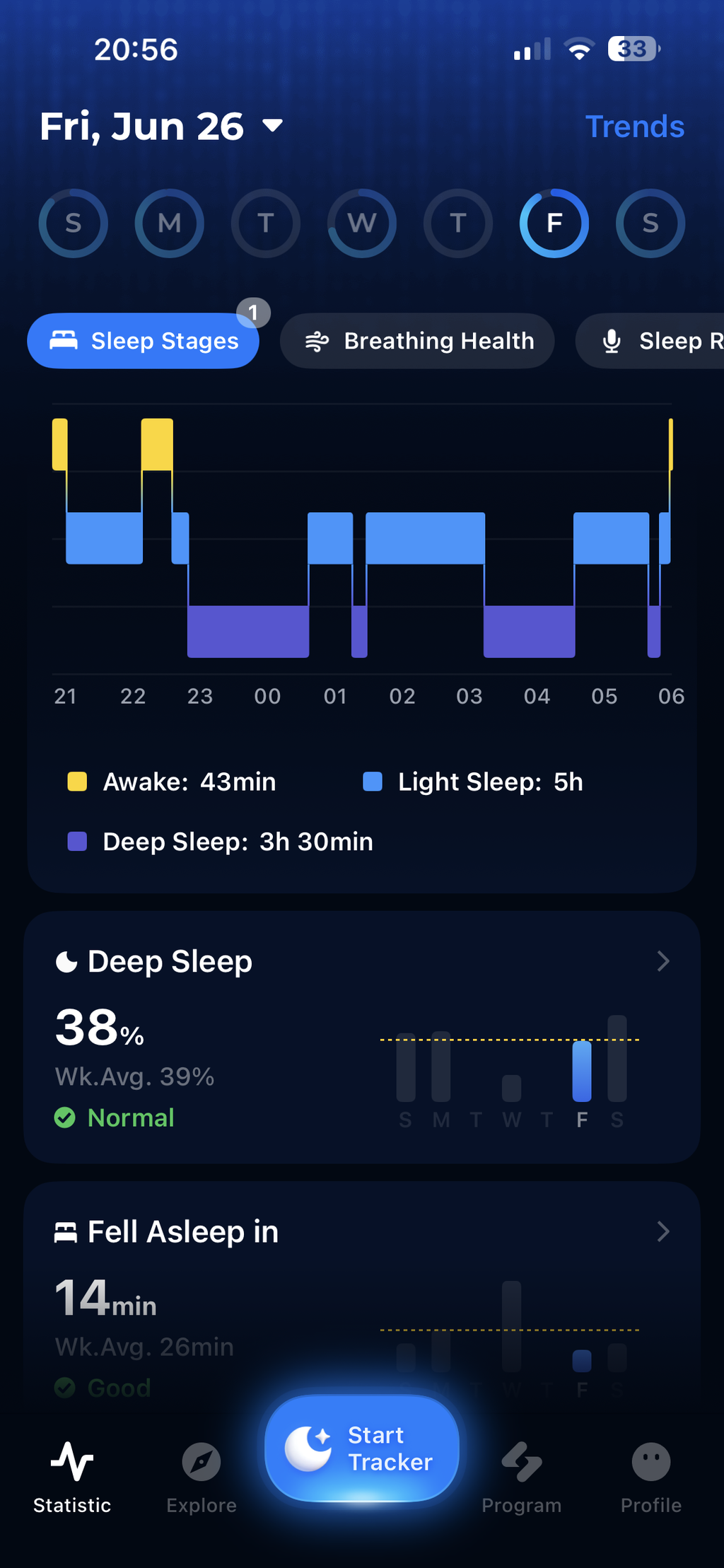Open the Profile tab
Viewport: 724px width, 1568px height.
pyautogui.click(x=651, y=1477)
